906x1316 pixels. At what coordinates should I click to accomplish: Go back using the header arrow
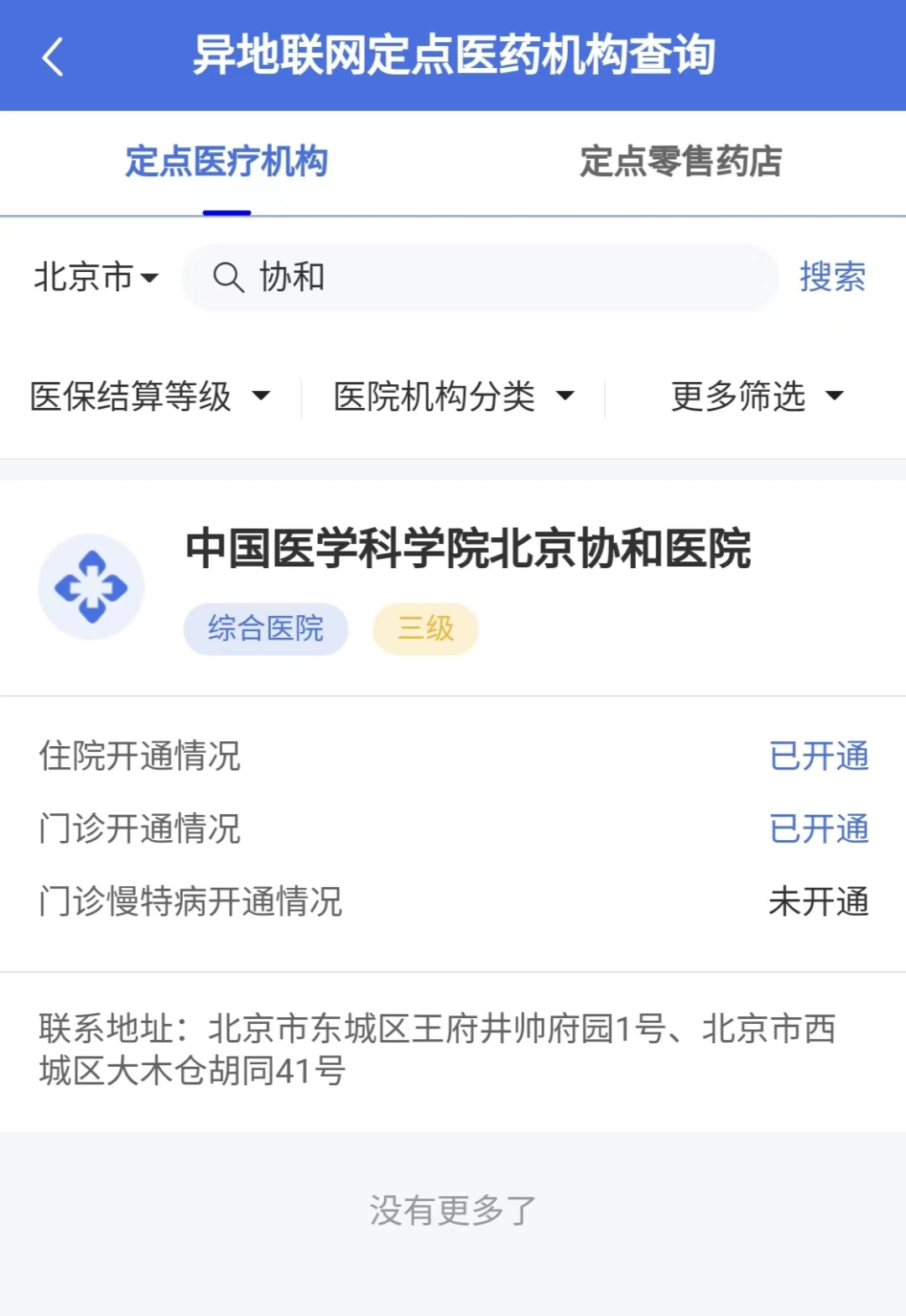coord(53,57)
